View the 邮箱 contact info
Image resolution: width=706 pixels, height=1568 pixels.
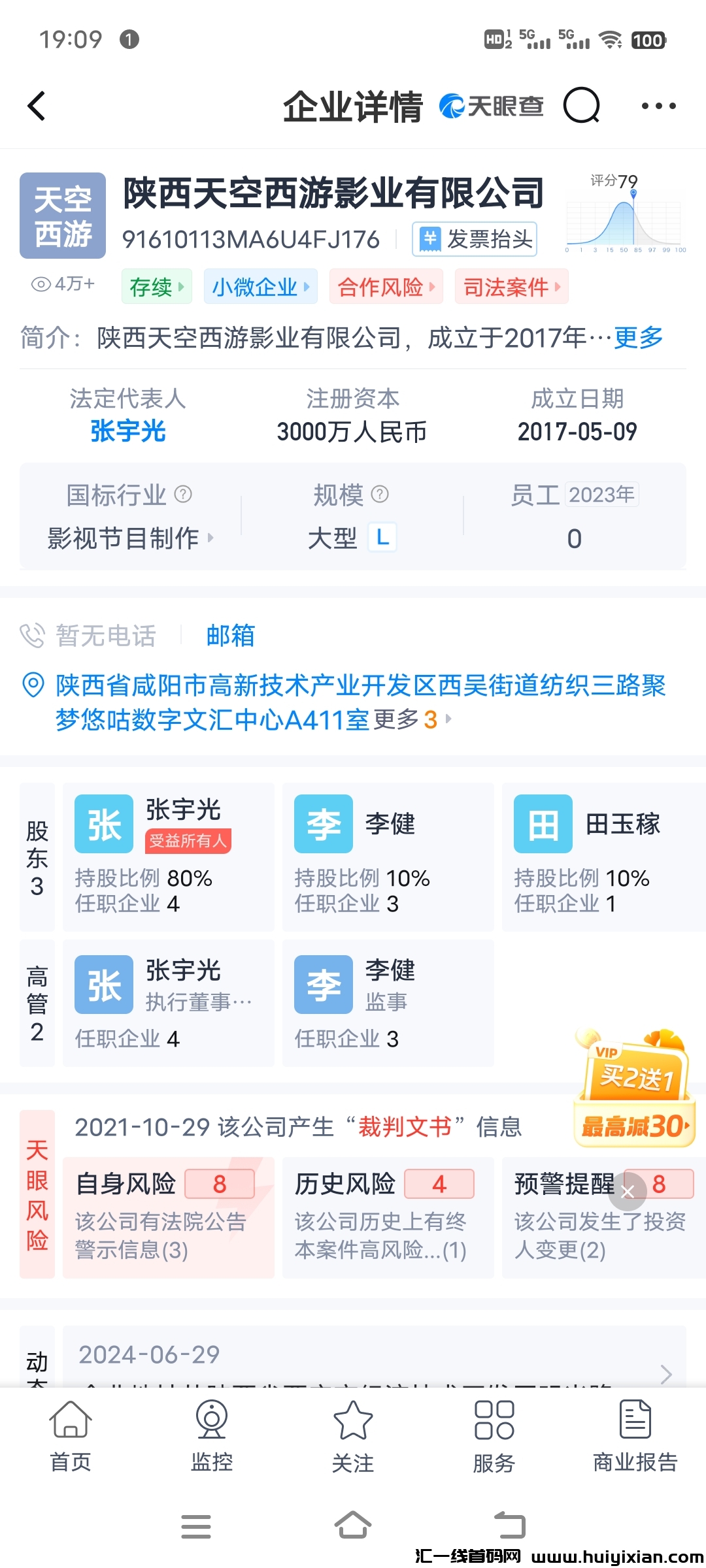[230, 635]
